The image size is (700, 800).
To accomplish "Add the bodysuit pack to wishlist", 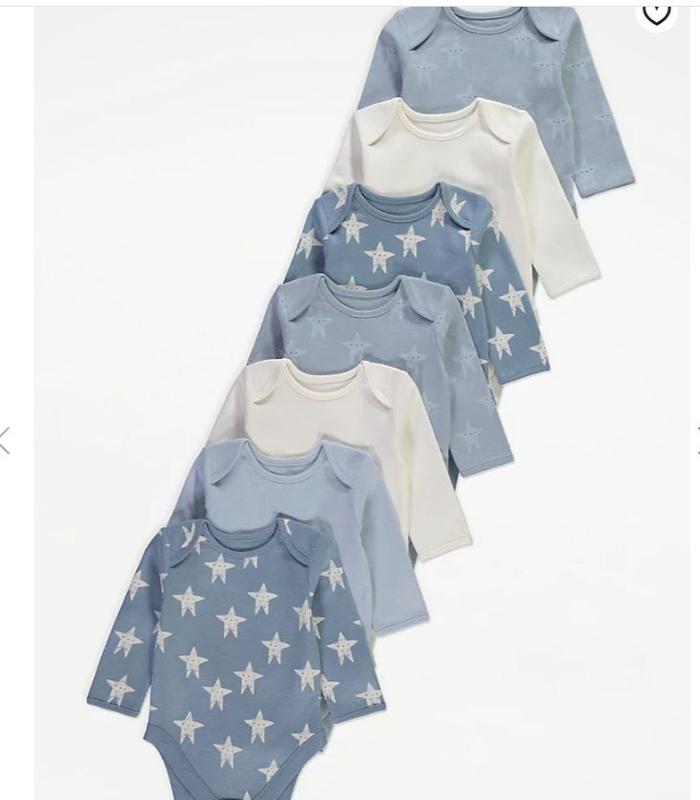I will (656, 12).
